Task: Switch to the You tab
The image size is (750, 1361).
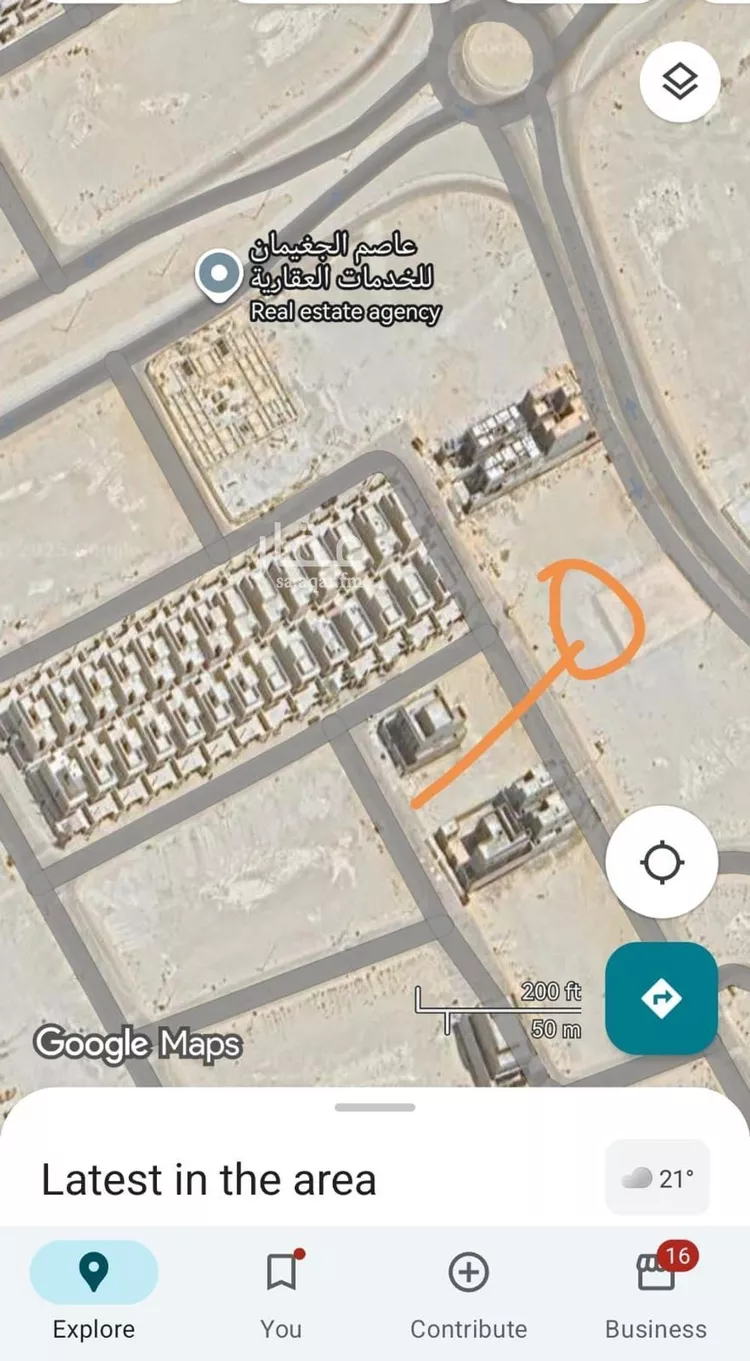Action: point(280,1329)
